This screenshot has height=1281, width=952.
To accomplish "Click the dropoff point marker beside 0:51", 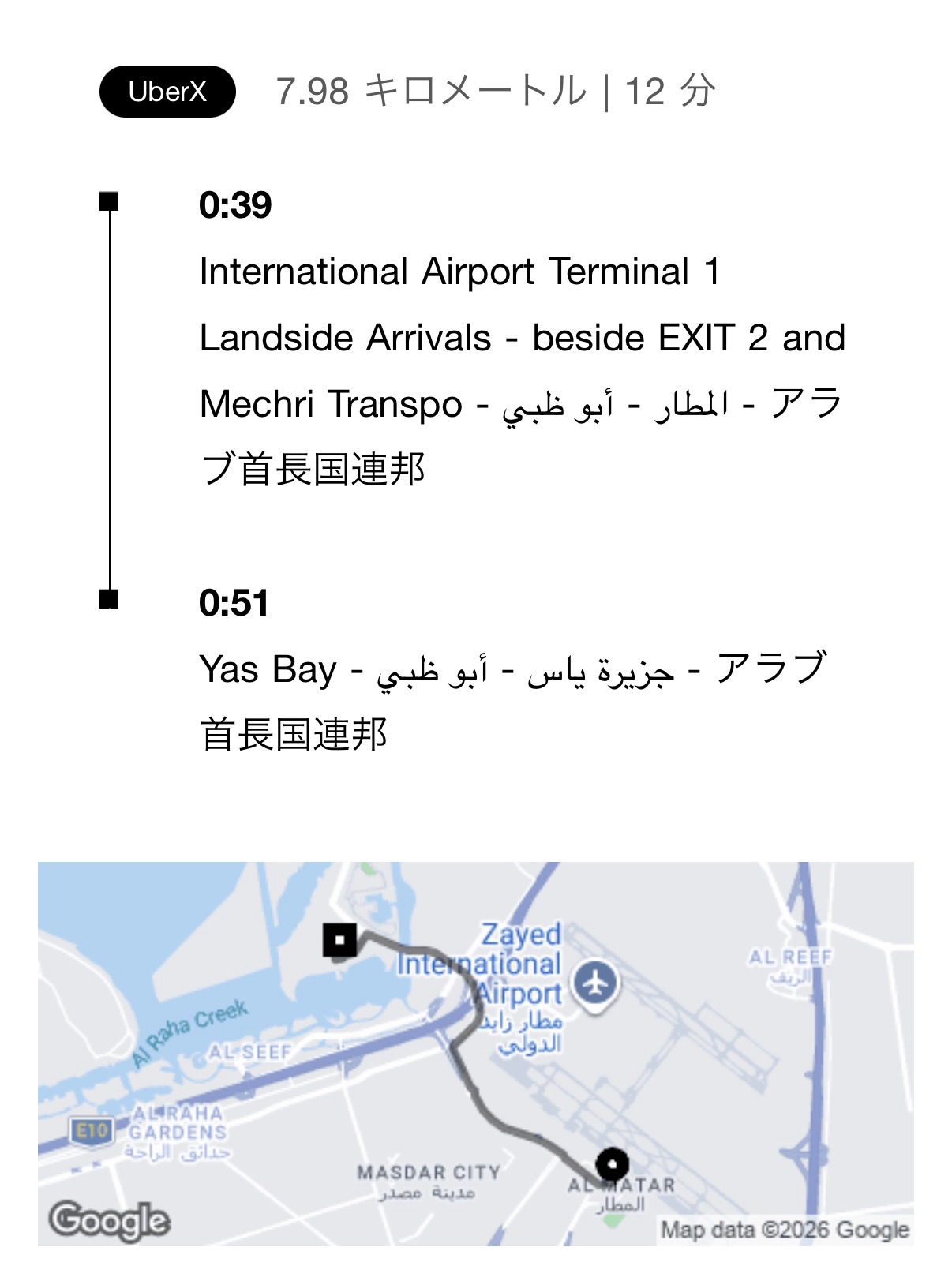I will coord(111,600).
